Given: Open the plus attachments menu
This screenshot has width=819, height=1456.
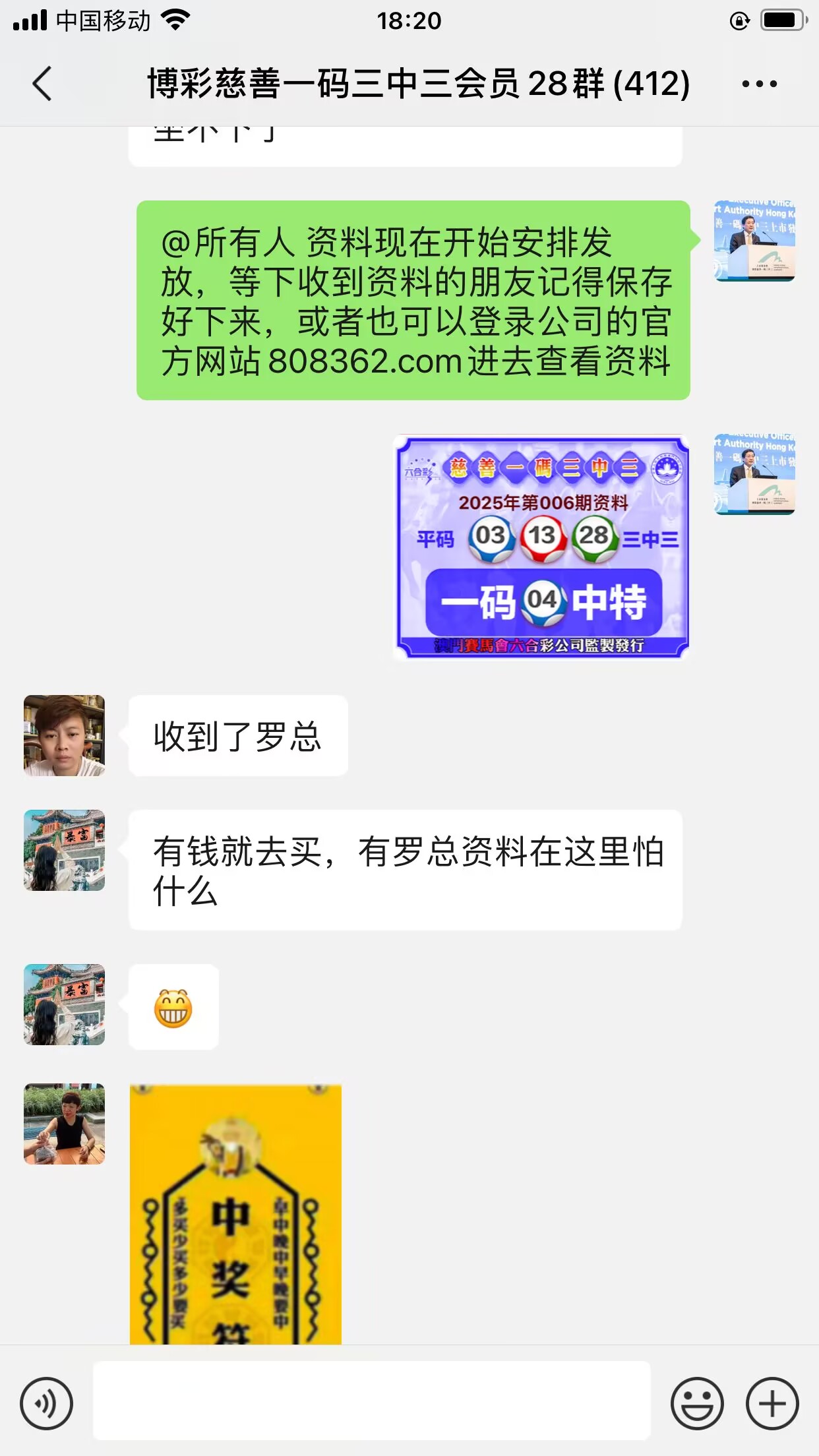Looking at the screenshot, I should [x=772, y=1403].
